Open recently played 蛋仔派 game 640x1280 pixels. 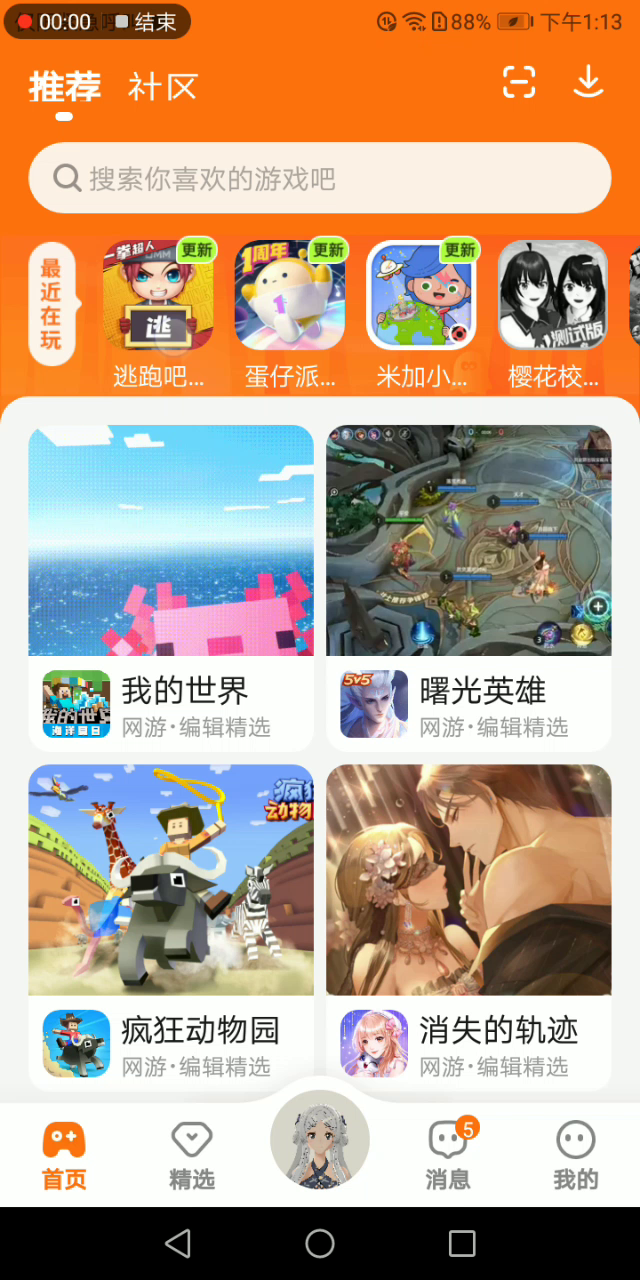click(290, 295)
